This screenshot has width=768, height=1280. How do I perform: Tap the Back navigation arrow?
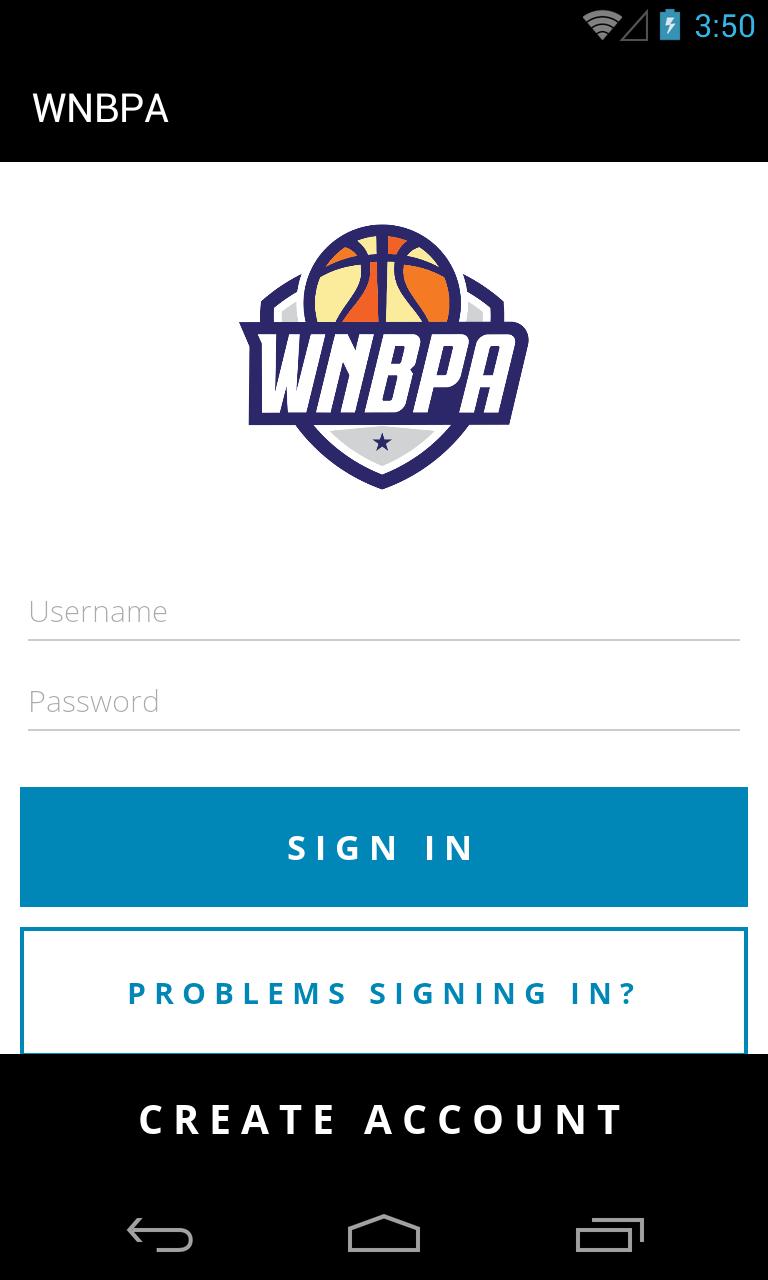(x=160, y=1236)
